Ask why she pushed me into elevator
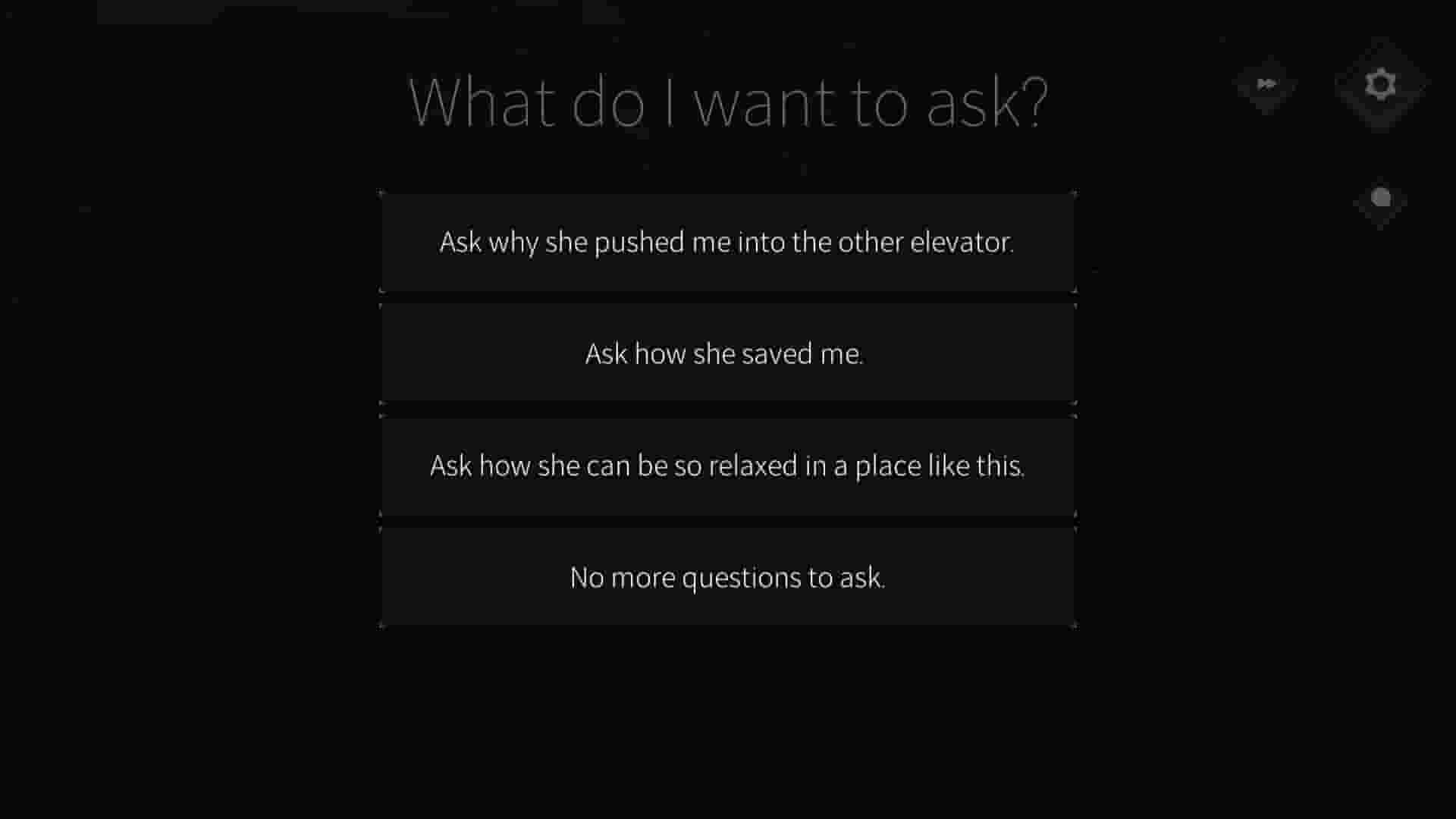 726,243
